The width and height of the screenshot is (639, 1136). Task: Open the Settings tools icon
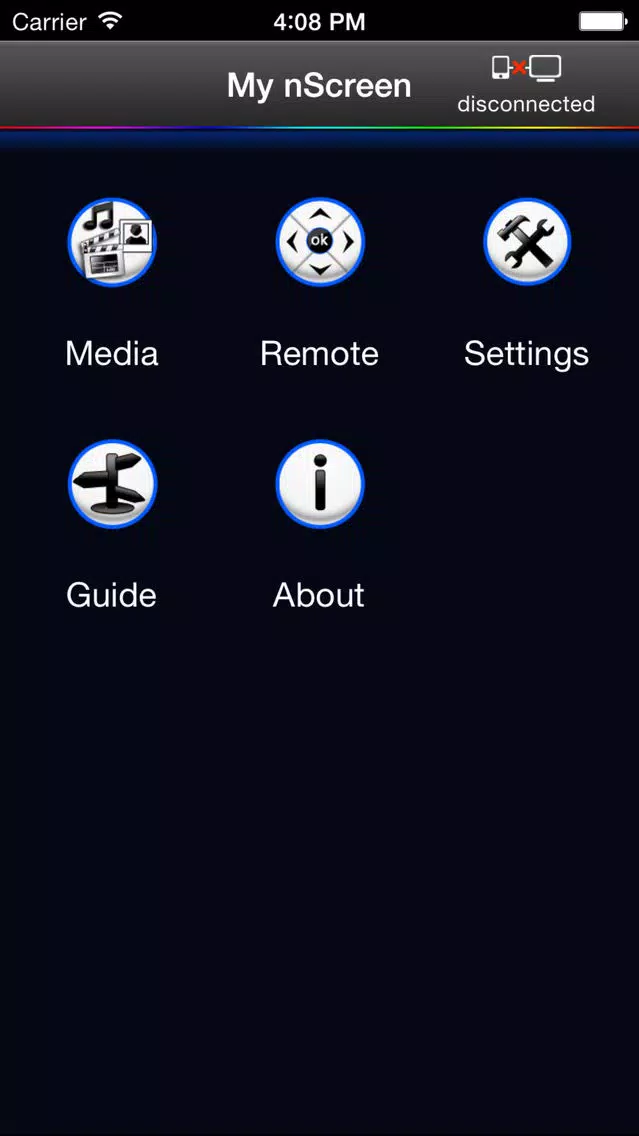(x=527, y=242)
